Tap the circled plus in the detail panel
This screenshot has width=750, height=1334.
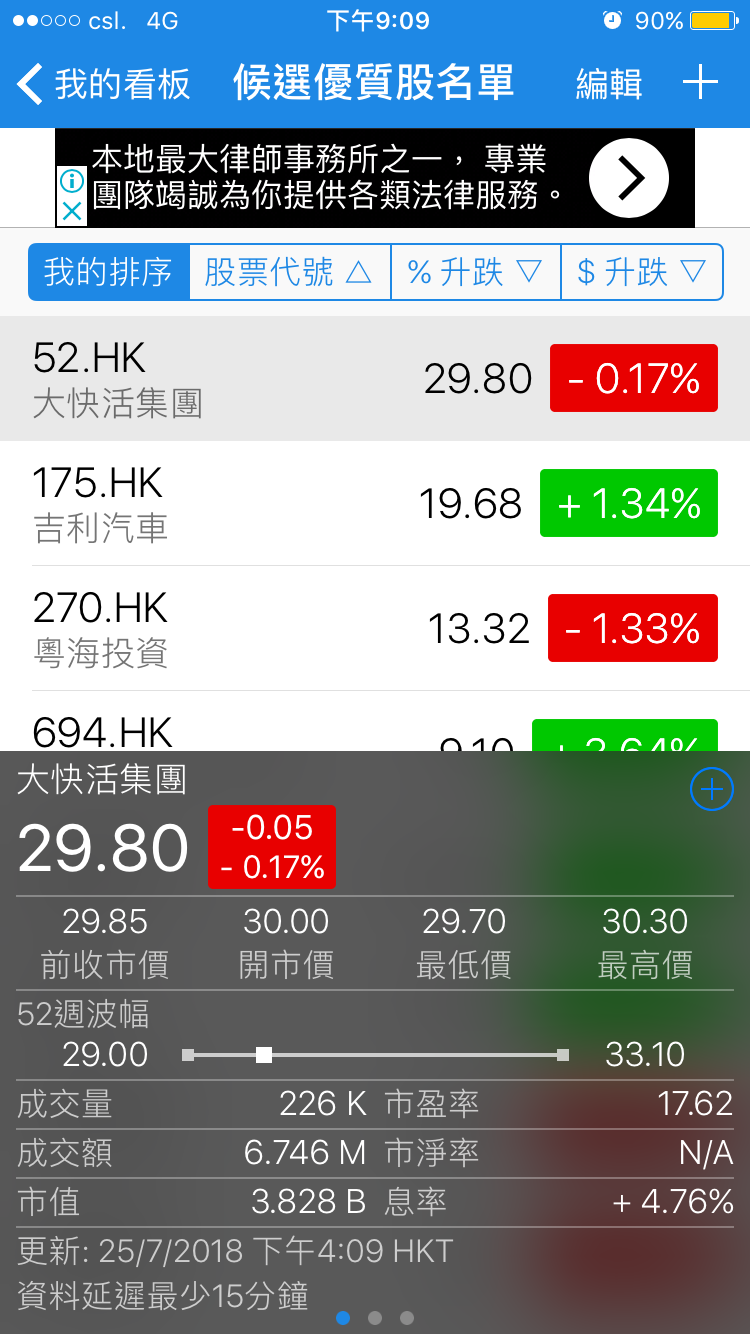click(x=712, y=790)
